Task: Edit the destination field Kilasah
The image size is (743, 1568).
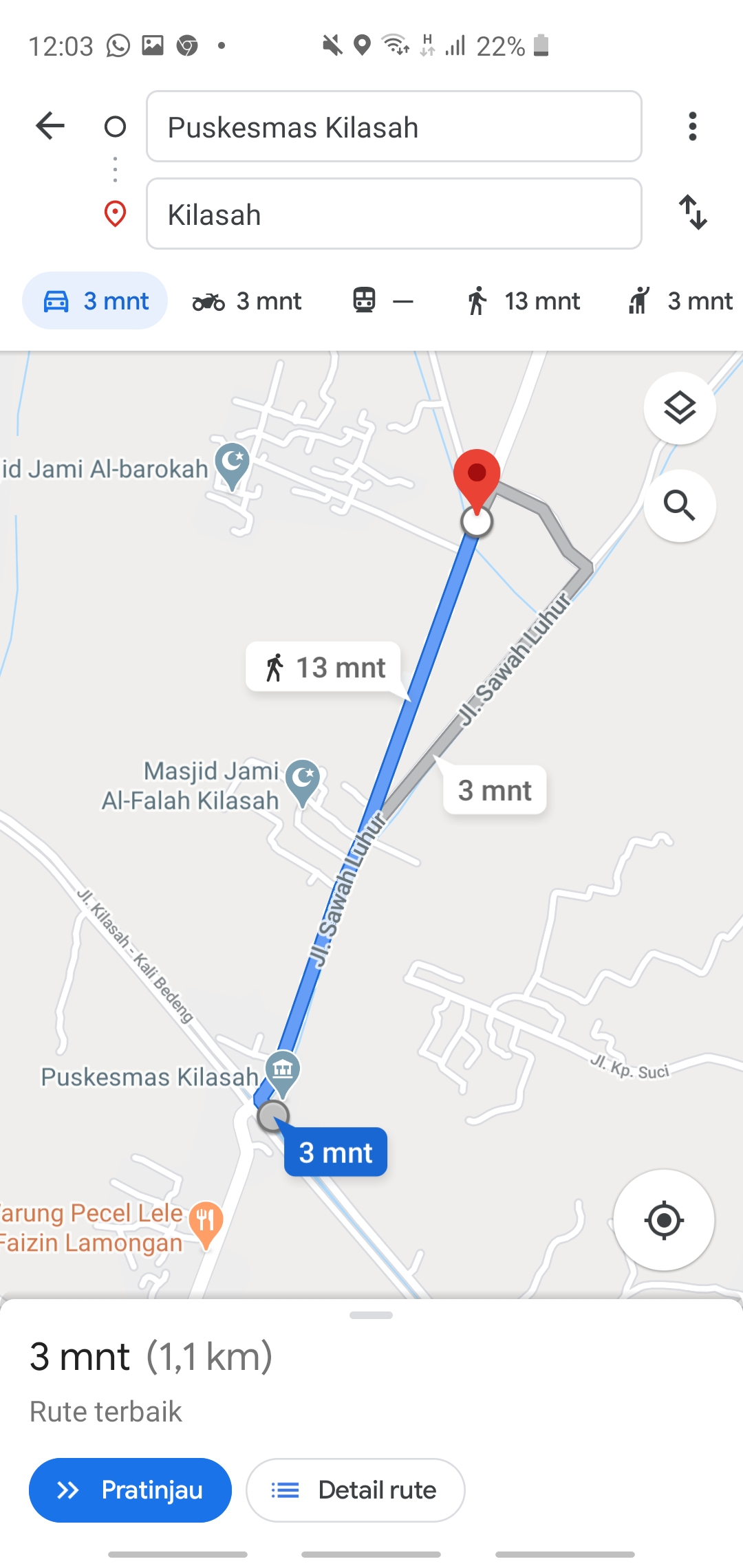Action: (x=394, y=214)
